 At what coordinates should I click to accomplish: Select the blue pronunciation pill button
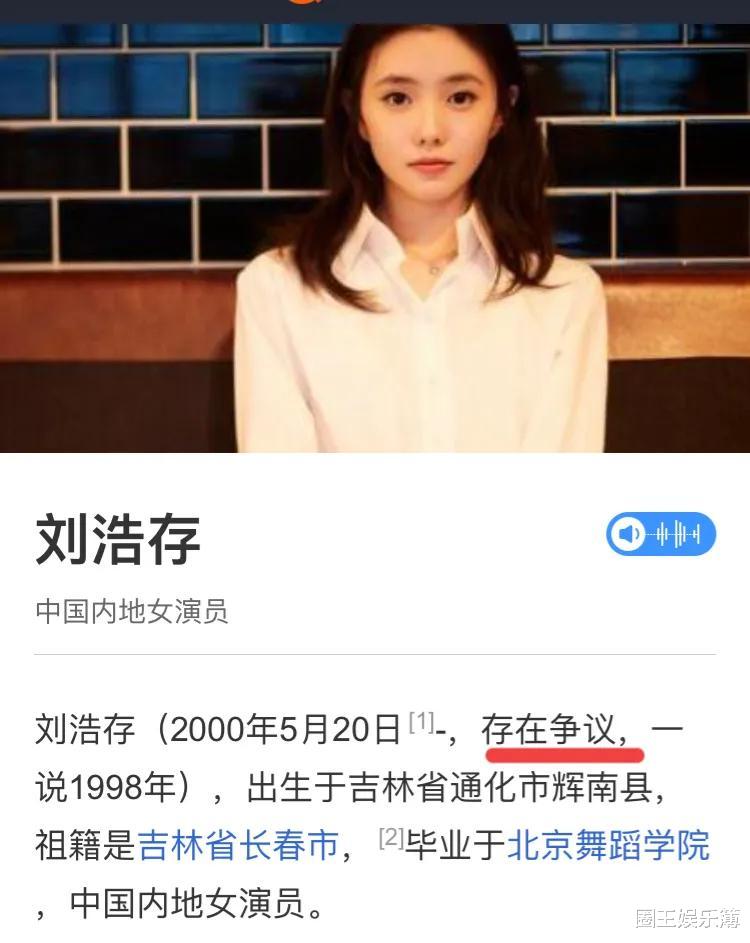point(660,533)
